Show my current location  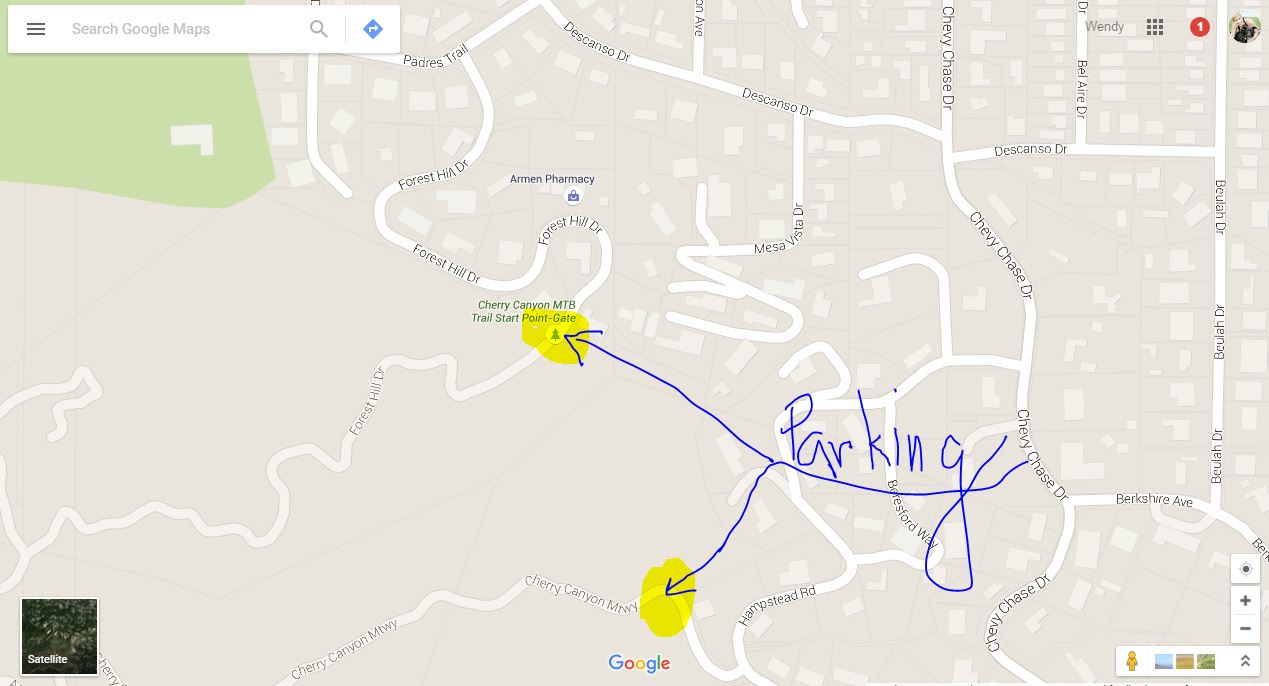click(1245, 569)
